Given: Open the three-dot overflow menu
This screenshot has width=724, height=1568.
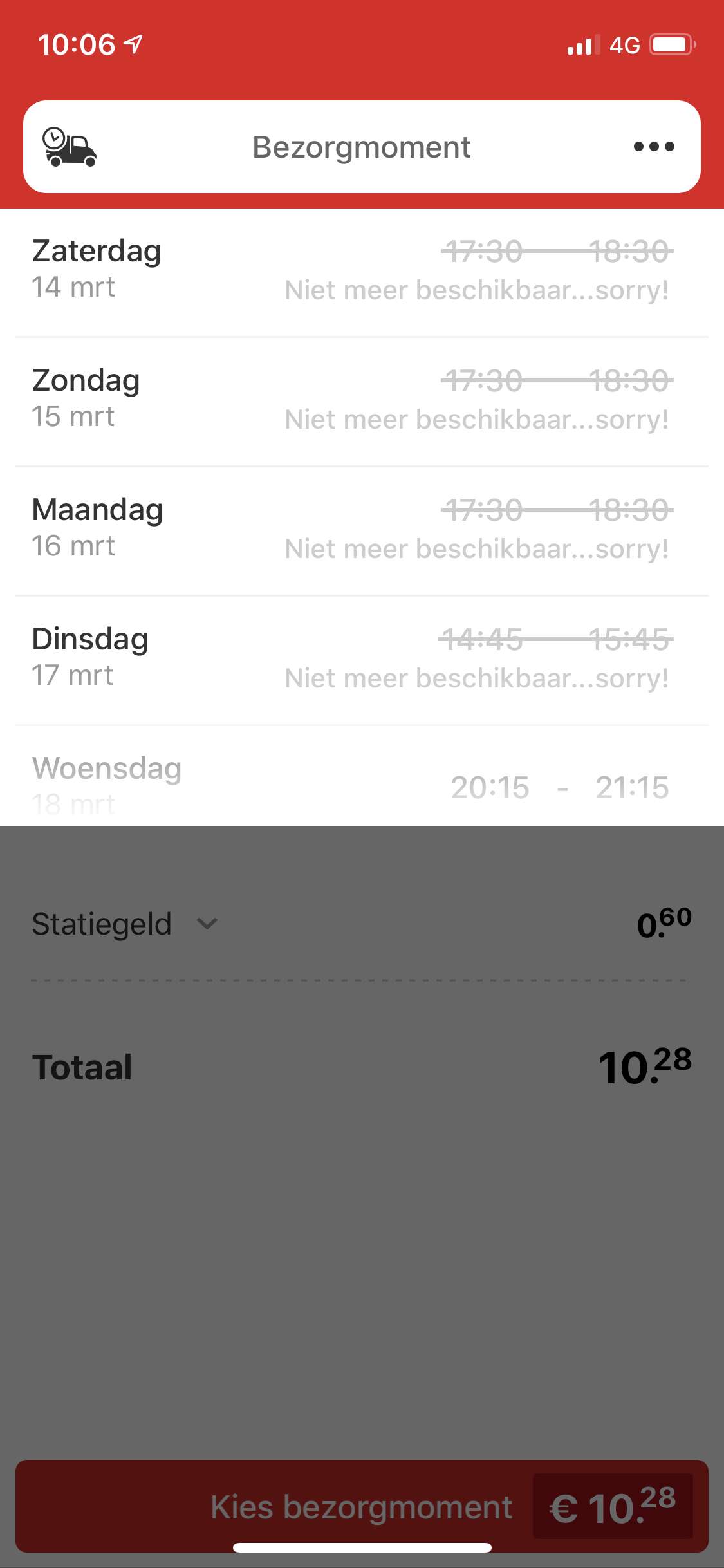Looking at the screenshot, I should coord(654,147).
